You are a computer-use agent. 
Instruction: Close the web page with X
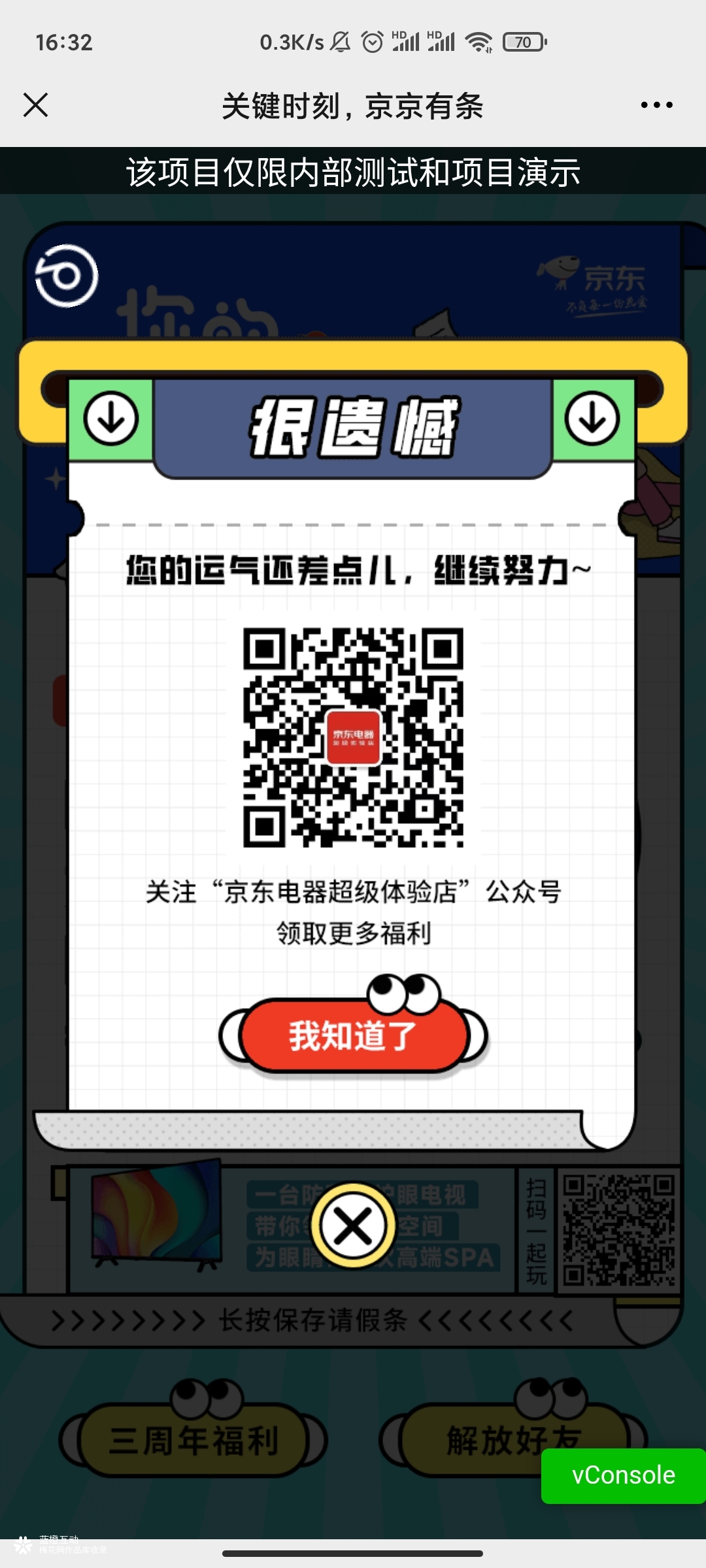[x=35, y=105]
